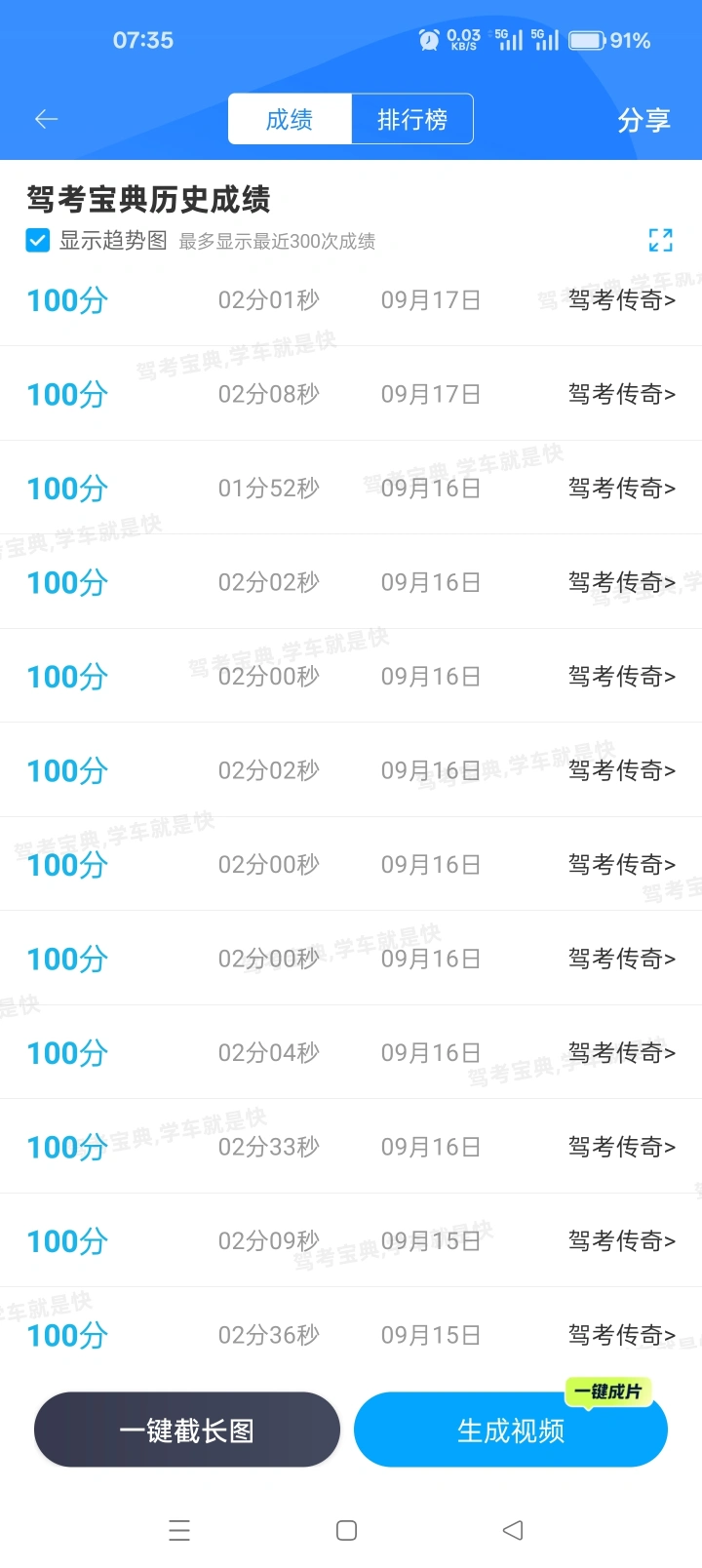Select the 成绩 tab
The height and width of the screenshot is (1568, 702).
[x=290, y=119]
